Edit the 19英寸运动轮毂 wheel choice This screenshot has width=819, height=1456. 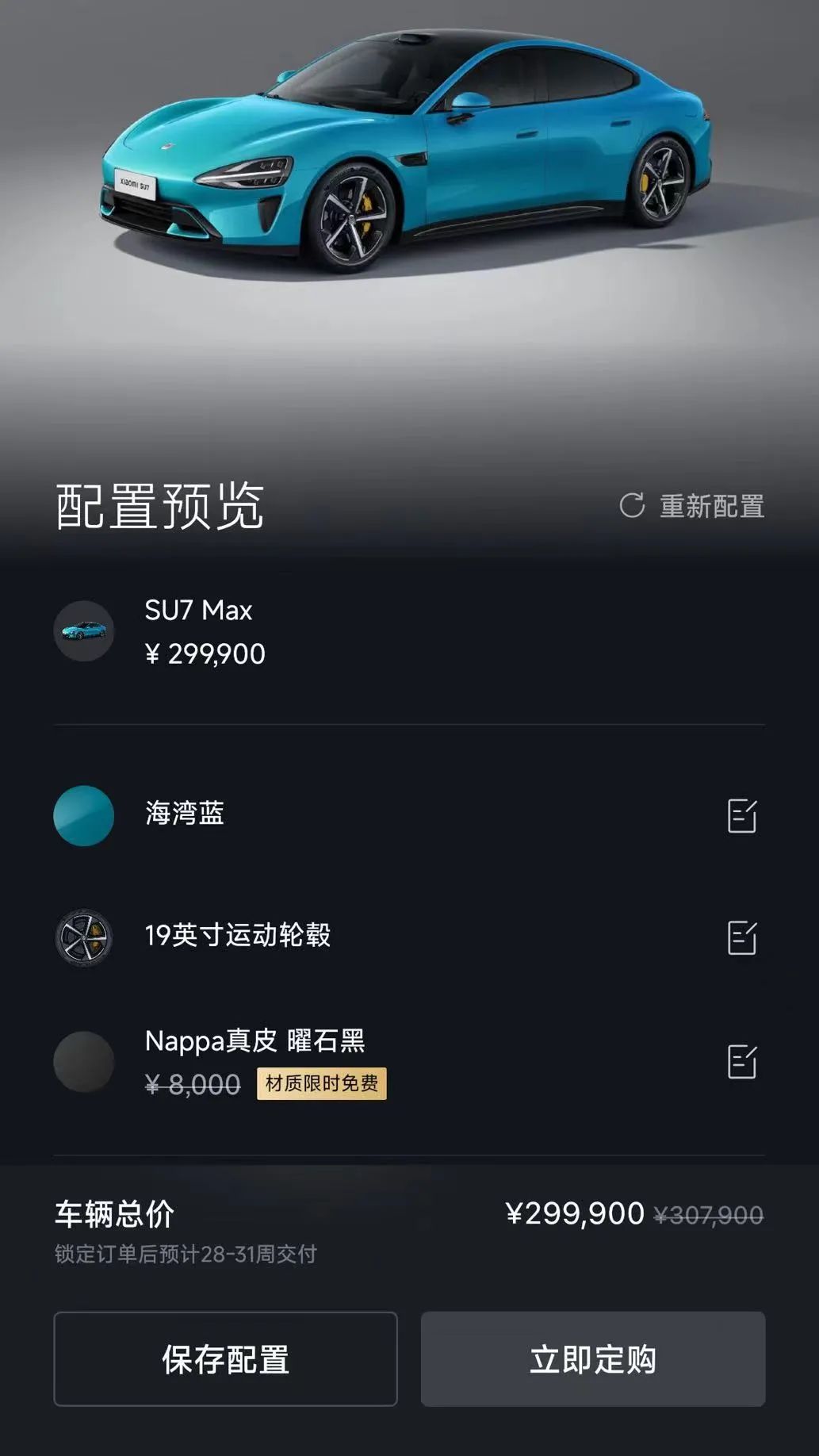pyautogui.click(x=742, y=938)
